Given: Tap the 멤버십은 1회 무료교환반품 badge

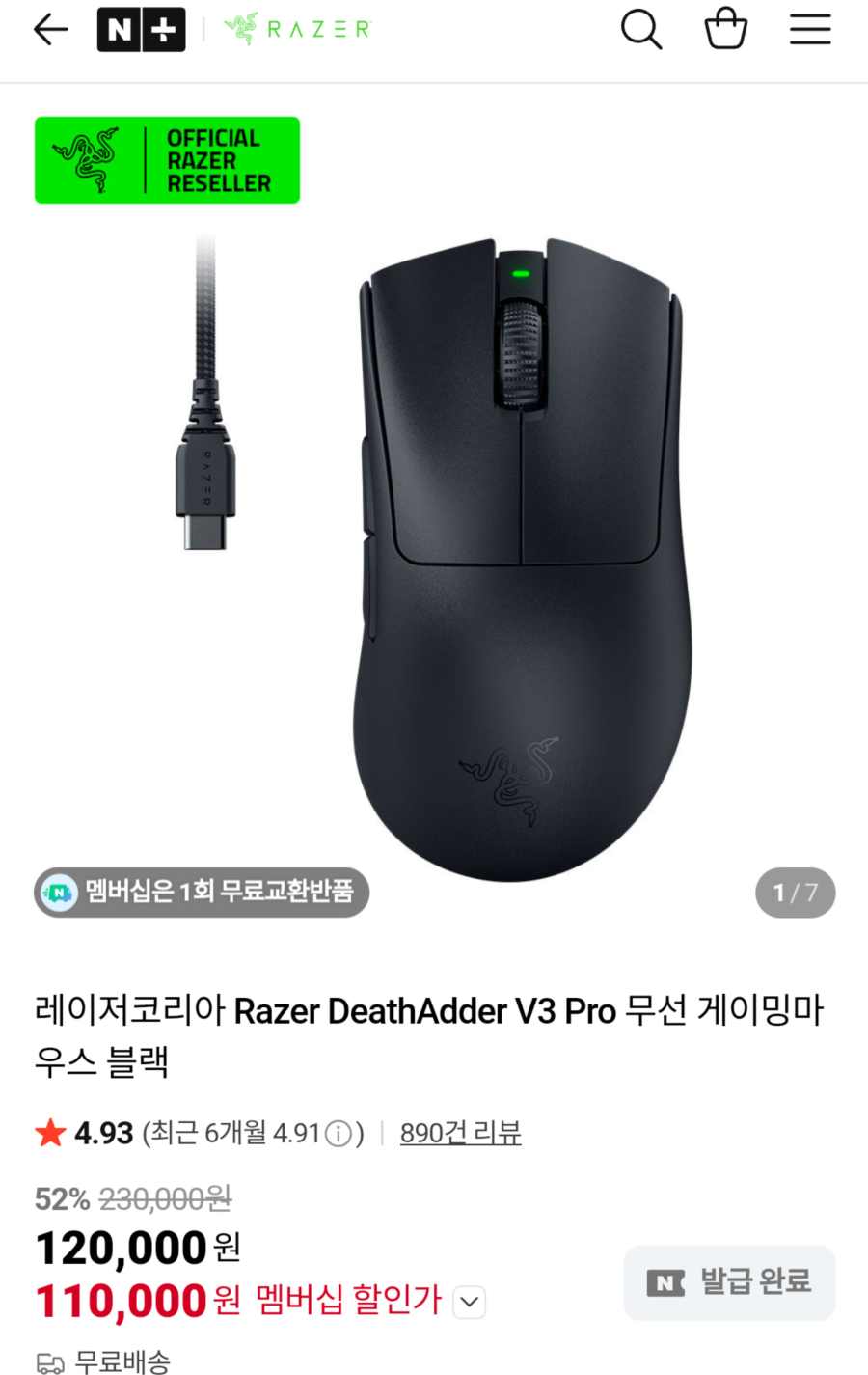Looking at the screenshot, I should pyautogui.click(x=201, y=892).
